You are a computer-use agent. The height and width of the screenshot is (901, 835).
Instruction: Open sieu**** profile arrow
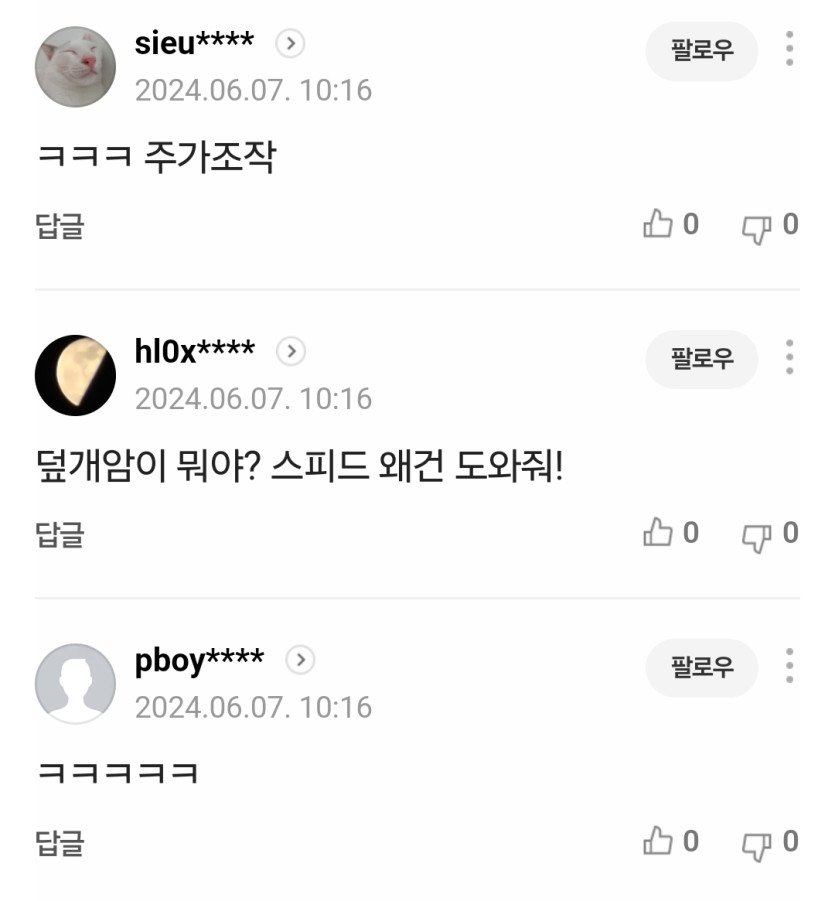click(x=290, y=44)
